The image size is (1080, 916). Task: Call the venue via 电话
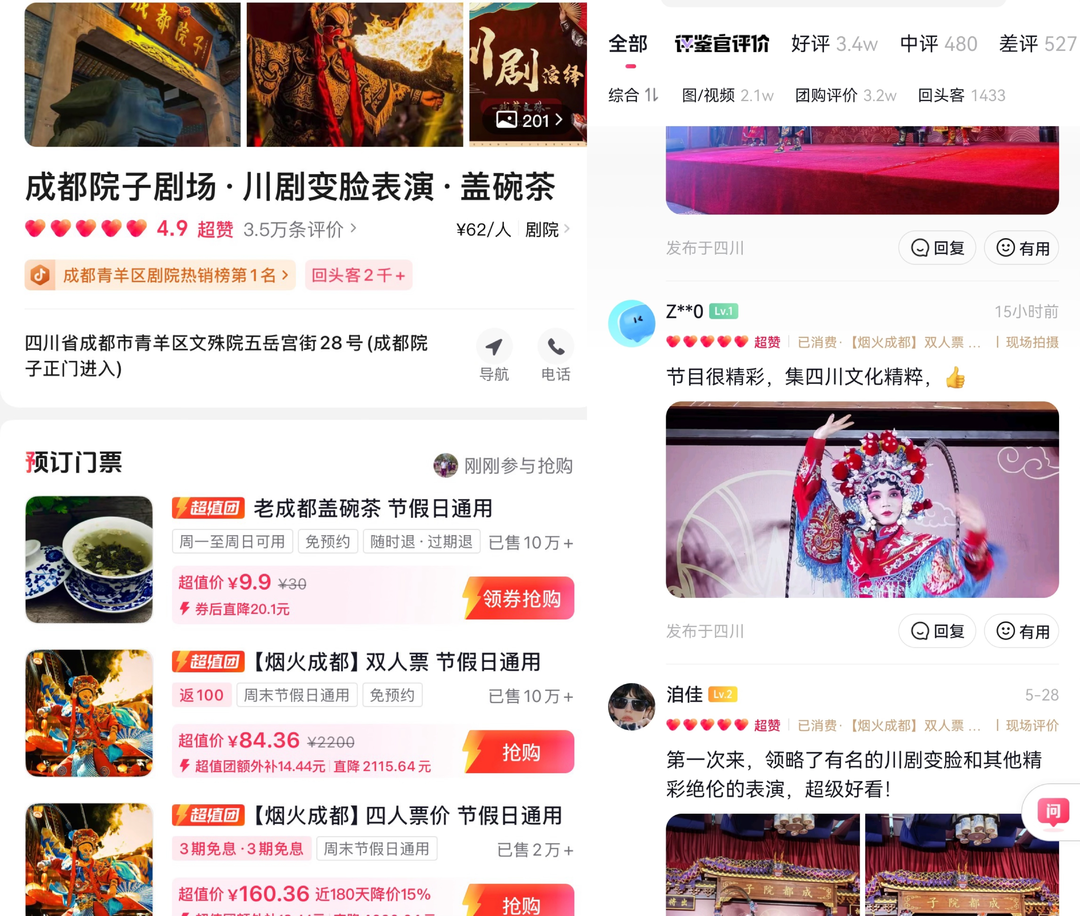click(555, 356)
